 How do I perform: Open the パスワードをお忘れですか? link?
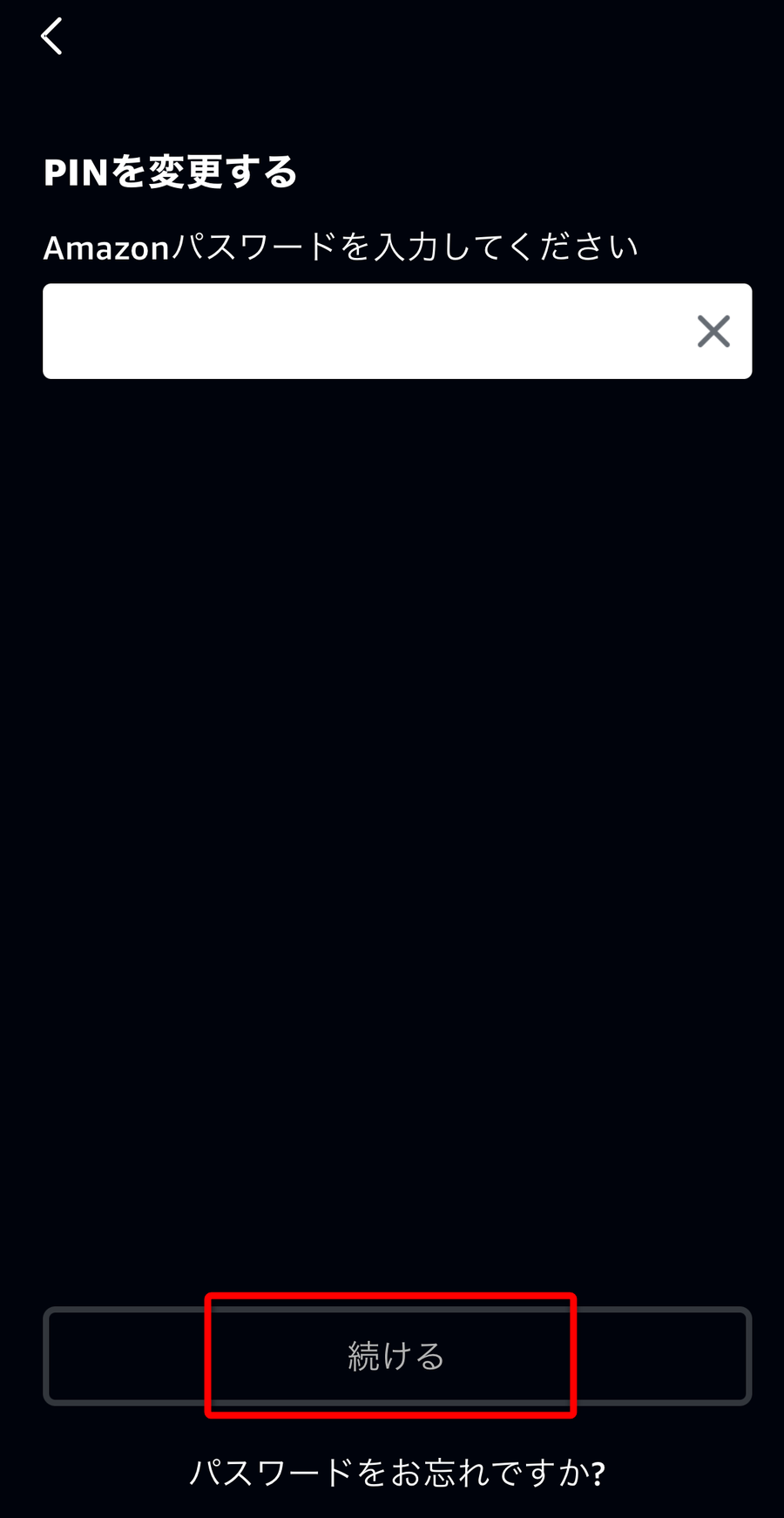pyautogui.click(x=397, y=1473)
